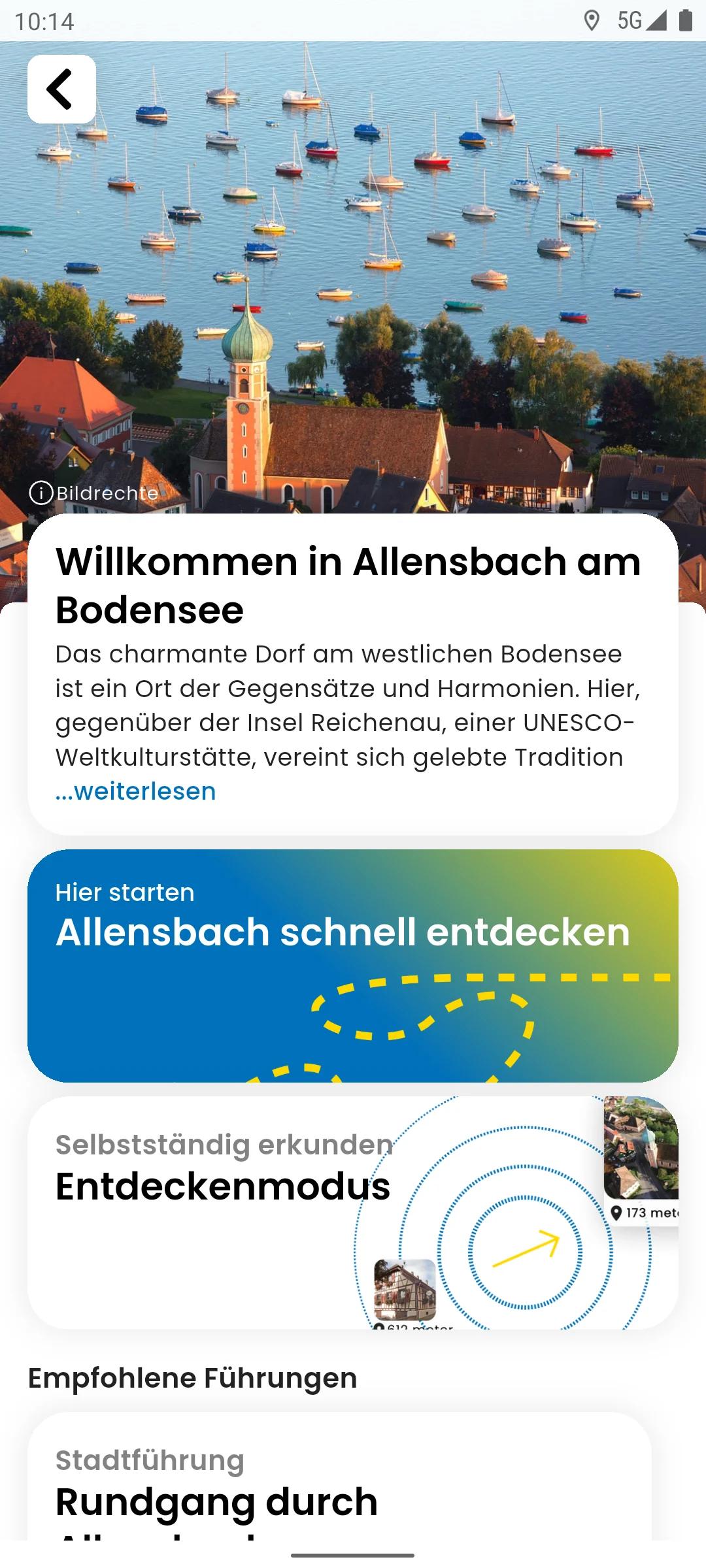The height and width of the screenshot is (1568, 706).
Task: Tap the back arrow button
Action: coord(61,90)
